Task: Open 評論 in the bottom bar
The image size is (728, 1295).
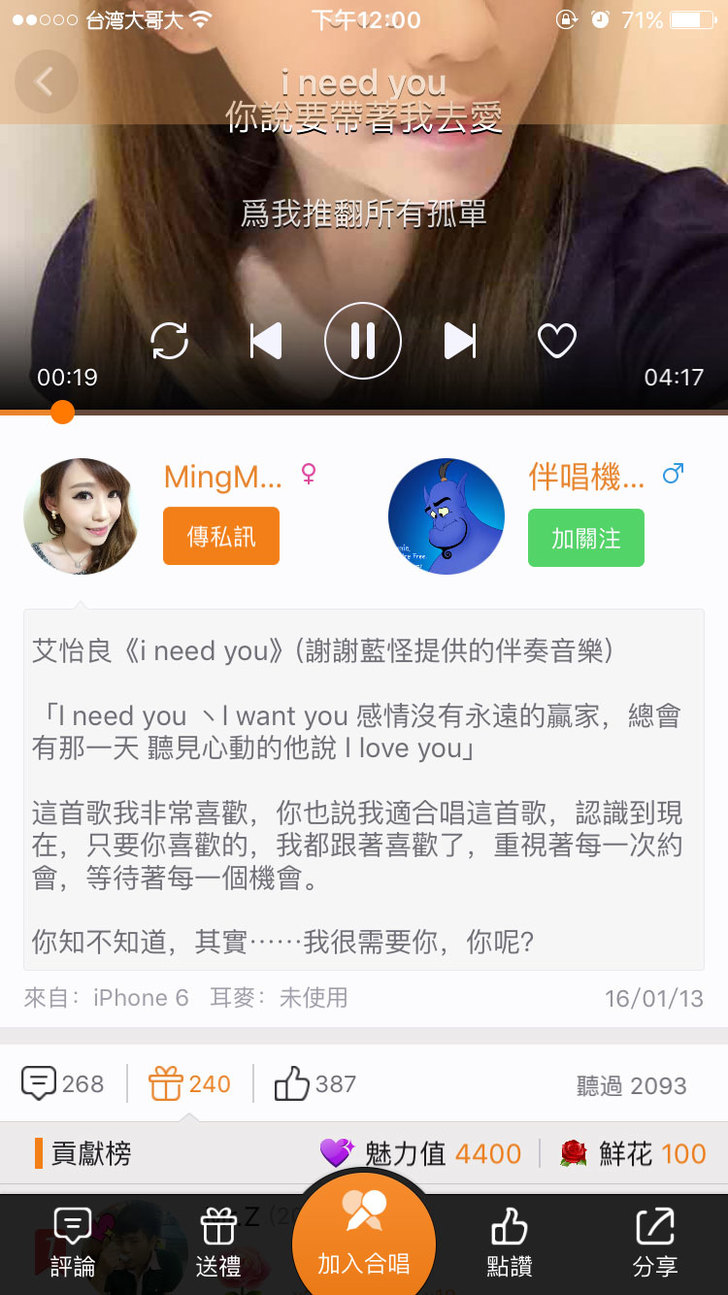Action: tap(73, 1243)
